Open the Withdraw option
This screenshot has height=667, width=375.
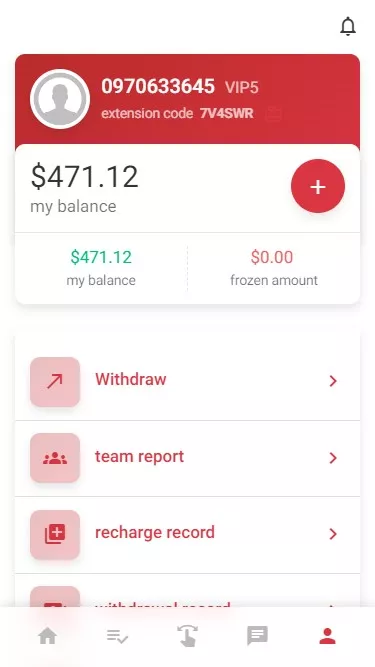click(188, 382)
